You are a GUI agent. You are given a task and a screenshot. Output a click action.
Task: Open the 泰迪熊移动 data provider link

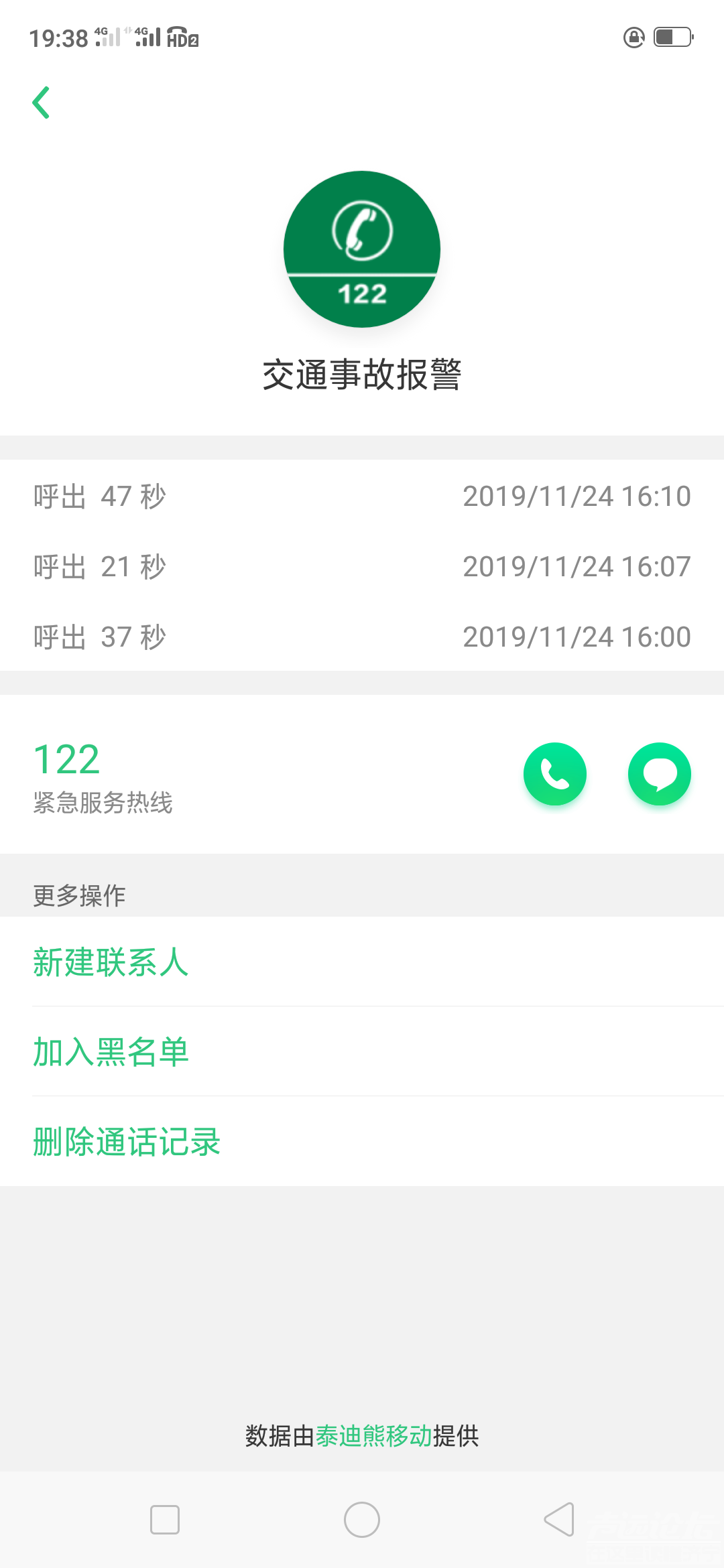click(373, 1436)
